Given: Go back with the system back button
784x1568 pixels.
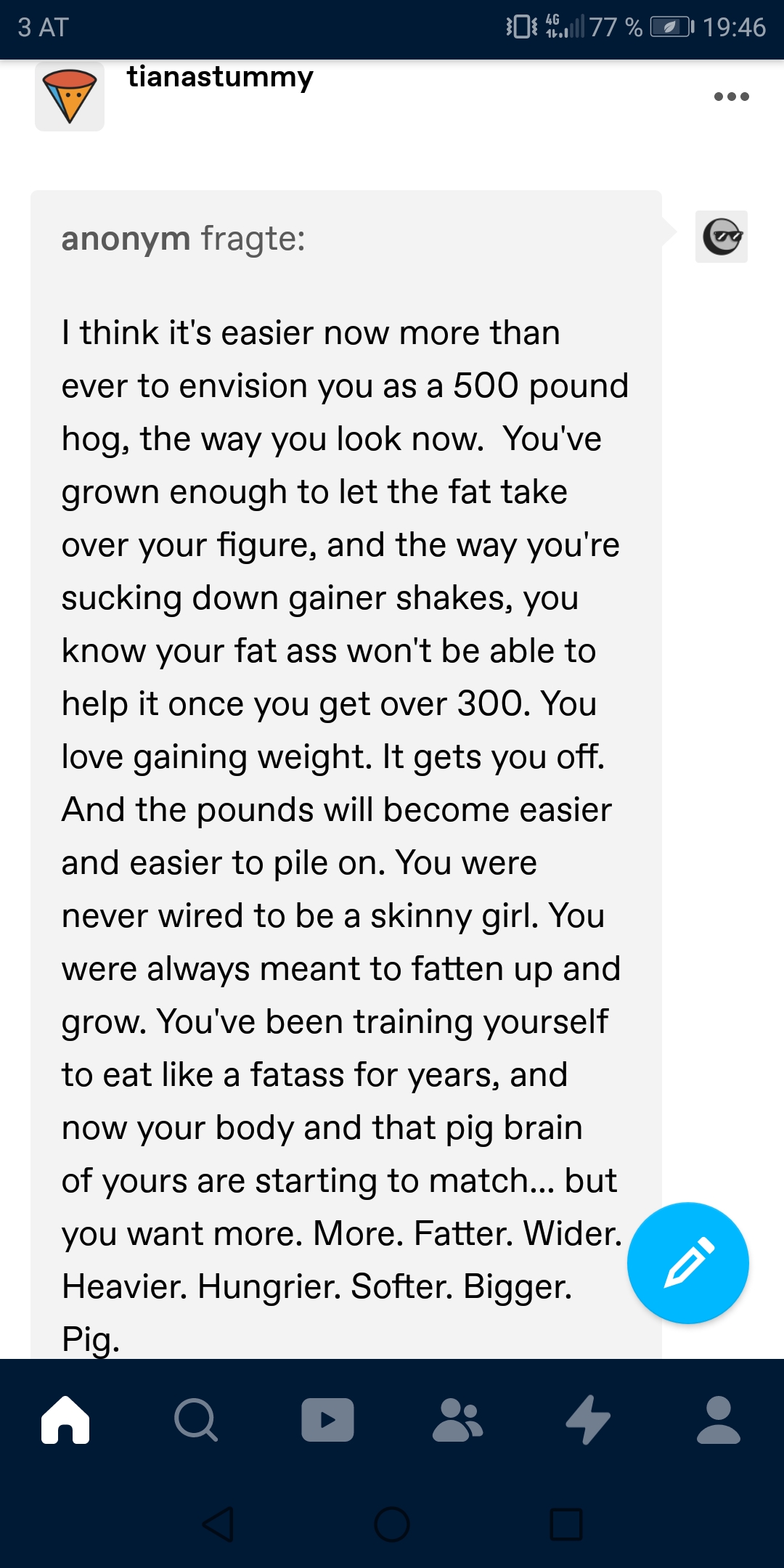Looking at the screenshot, I should (218, 1524).
